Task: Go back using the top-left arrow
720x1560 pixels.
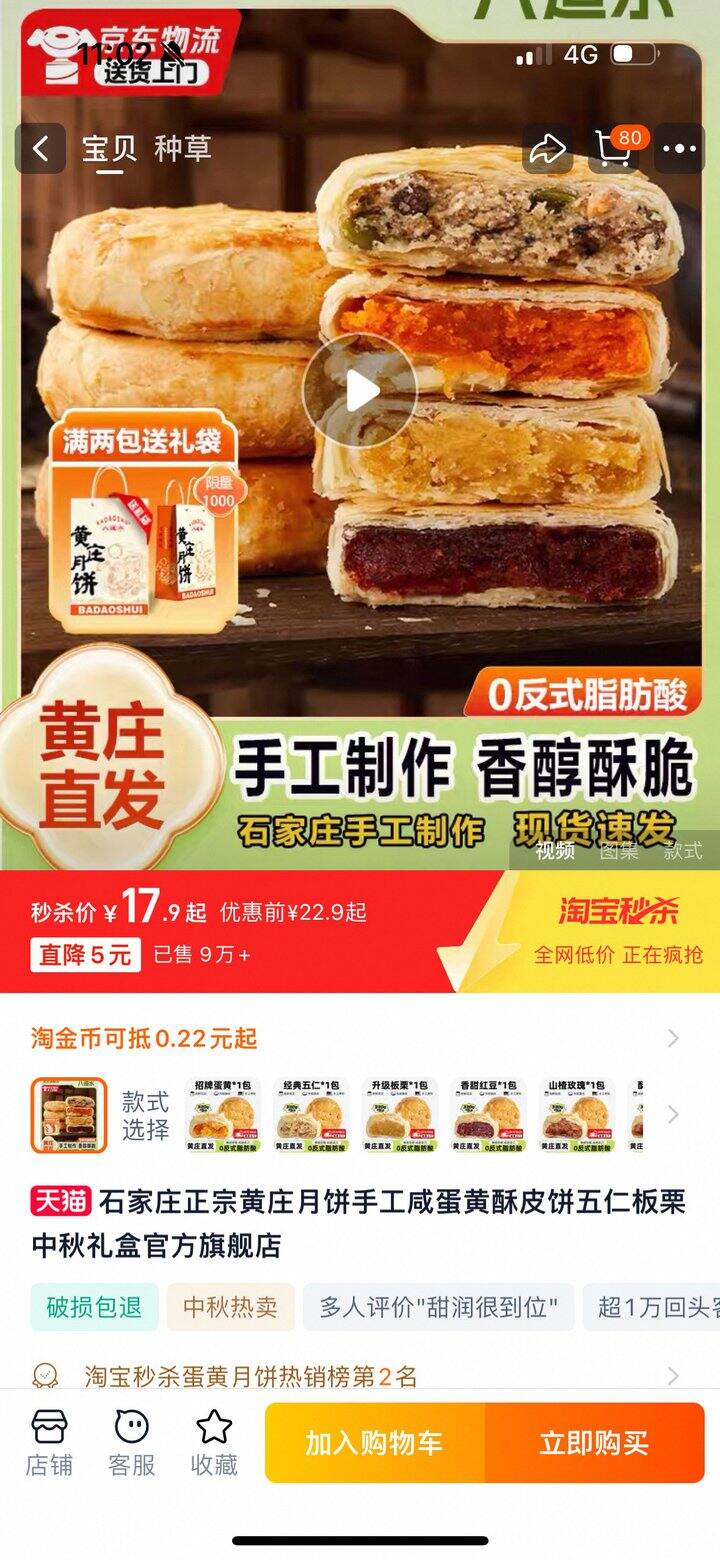Action: click(40, 150)
